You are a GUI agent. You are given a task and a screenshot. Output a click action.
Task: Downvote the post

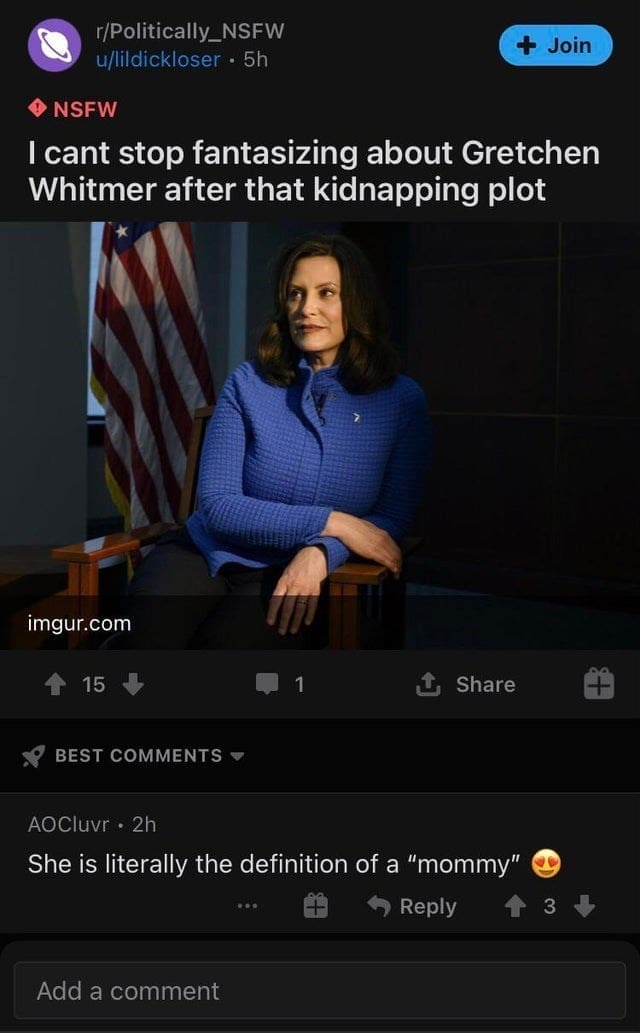click(x=132, y=684)
